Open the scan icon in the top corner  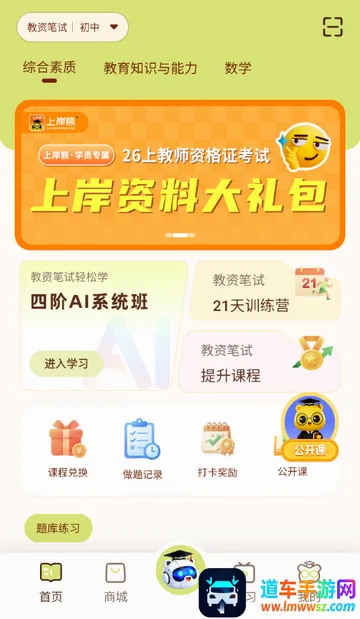pos(332,27)
